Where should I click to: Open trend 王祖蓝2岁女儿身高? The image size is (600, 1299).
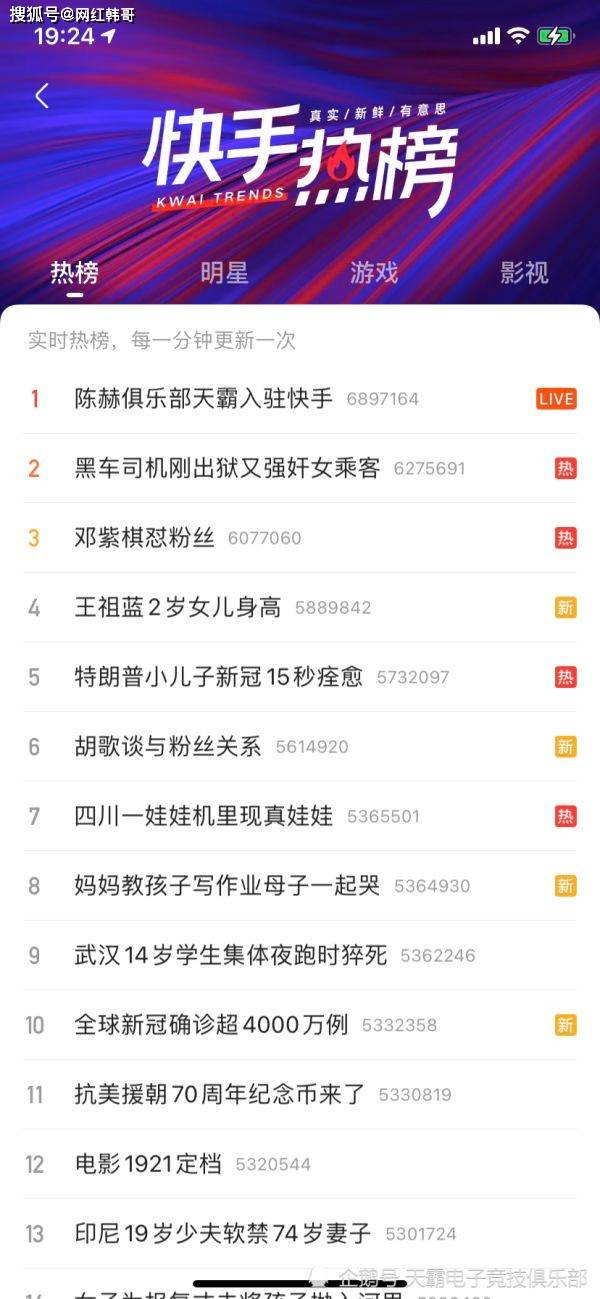pos(300,607)
